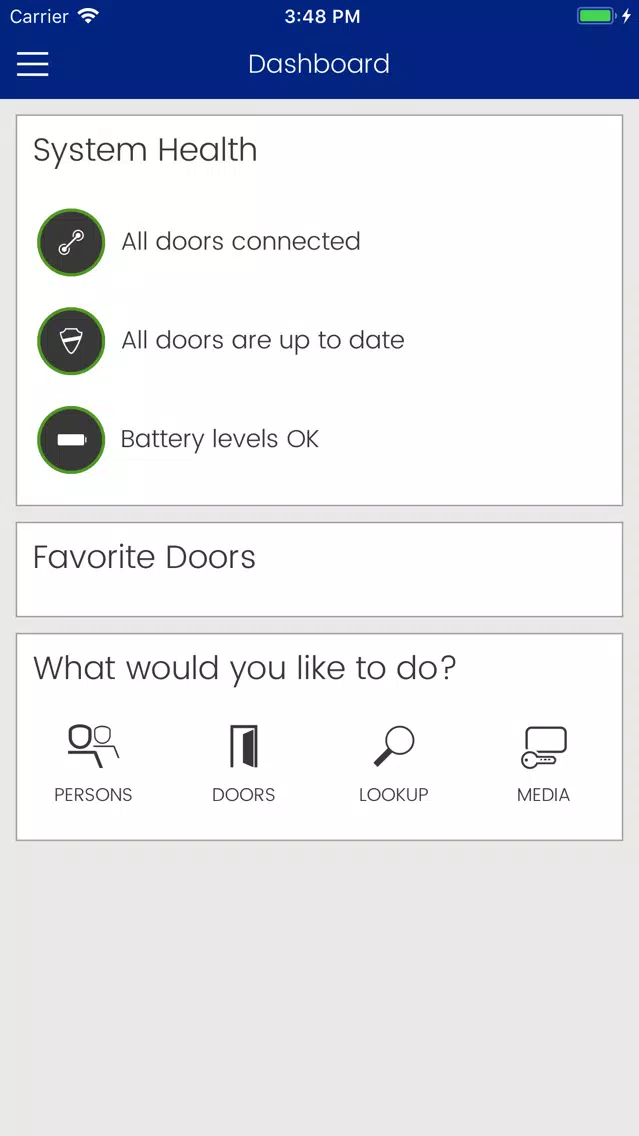View the All doors are up to date status

coord(221,341)
